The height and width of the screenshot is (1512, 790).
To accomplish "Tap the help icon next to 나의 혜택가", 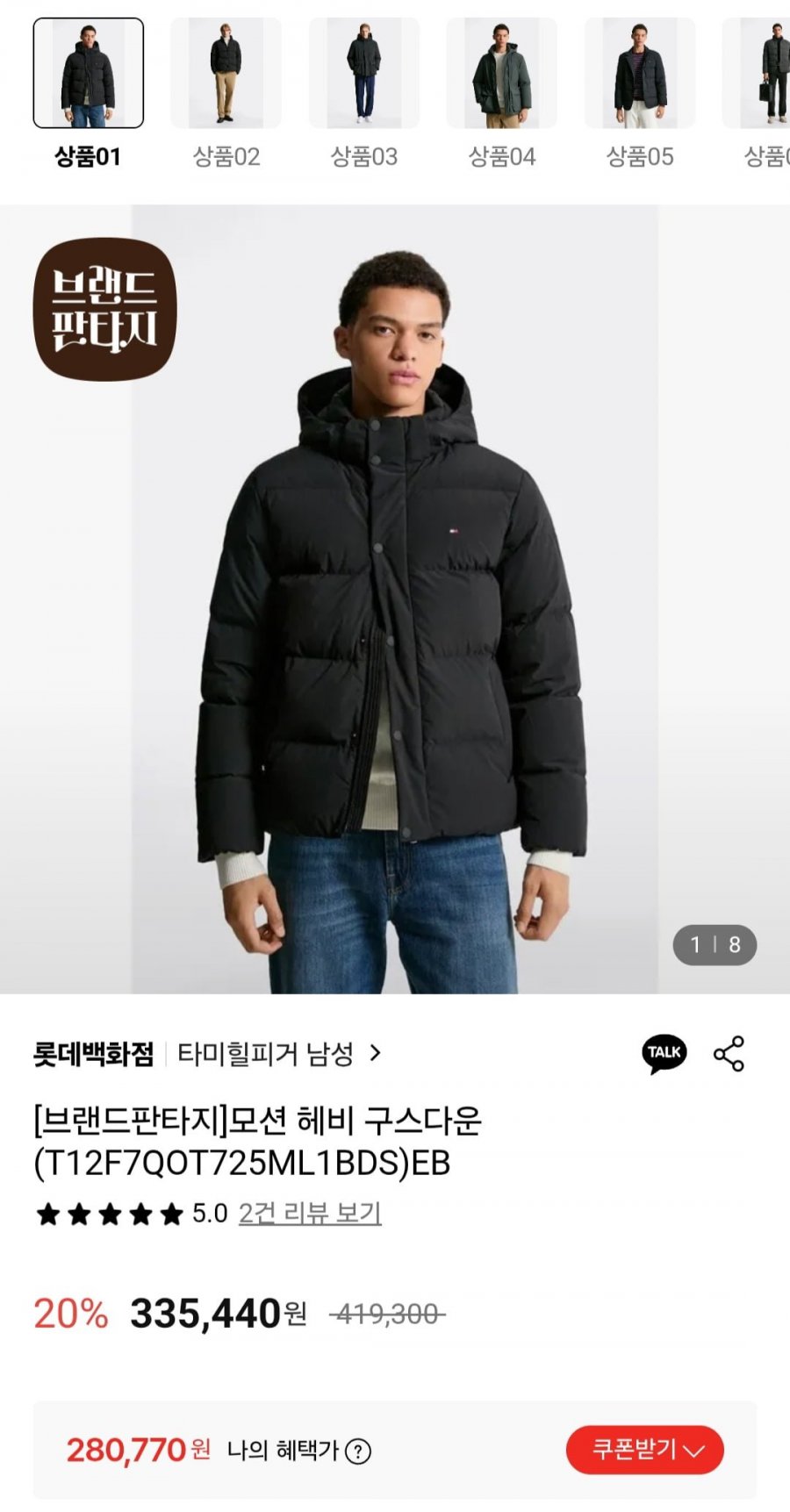I will pos(358,1451).
